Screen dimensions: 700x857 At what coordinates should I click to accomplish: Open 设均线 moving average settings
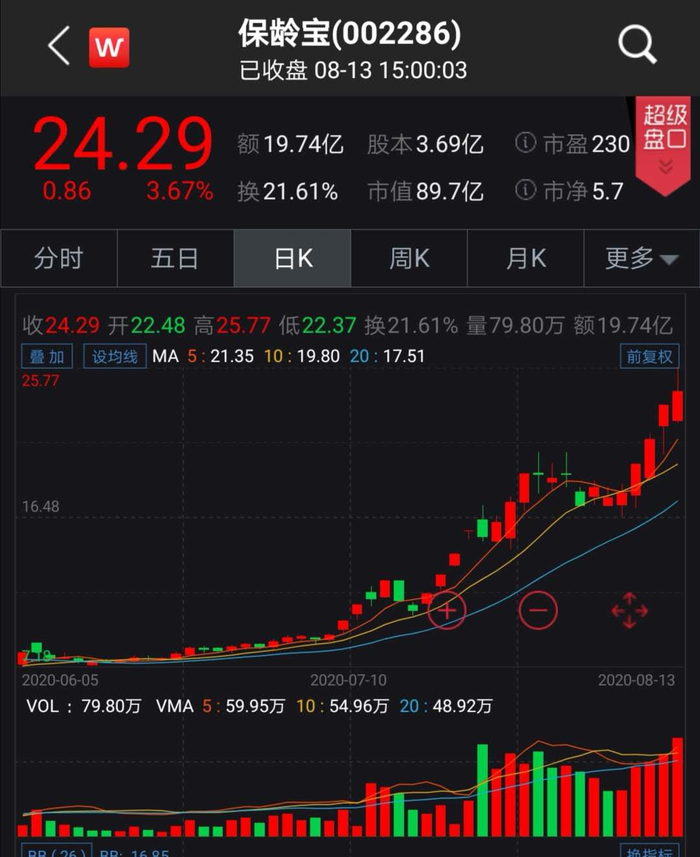pyautogui.click(x=115, y=356)
